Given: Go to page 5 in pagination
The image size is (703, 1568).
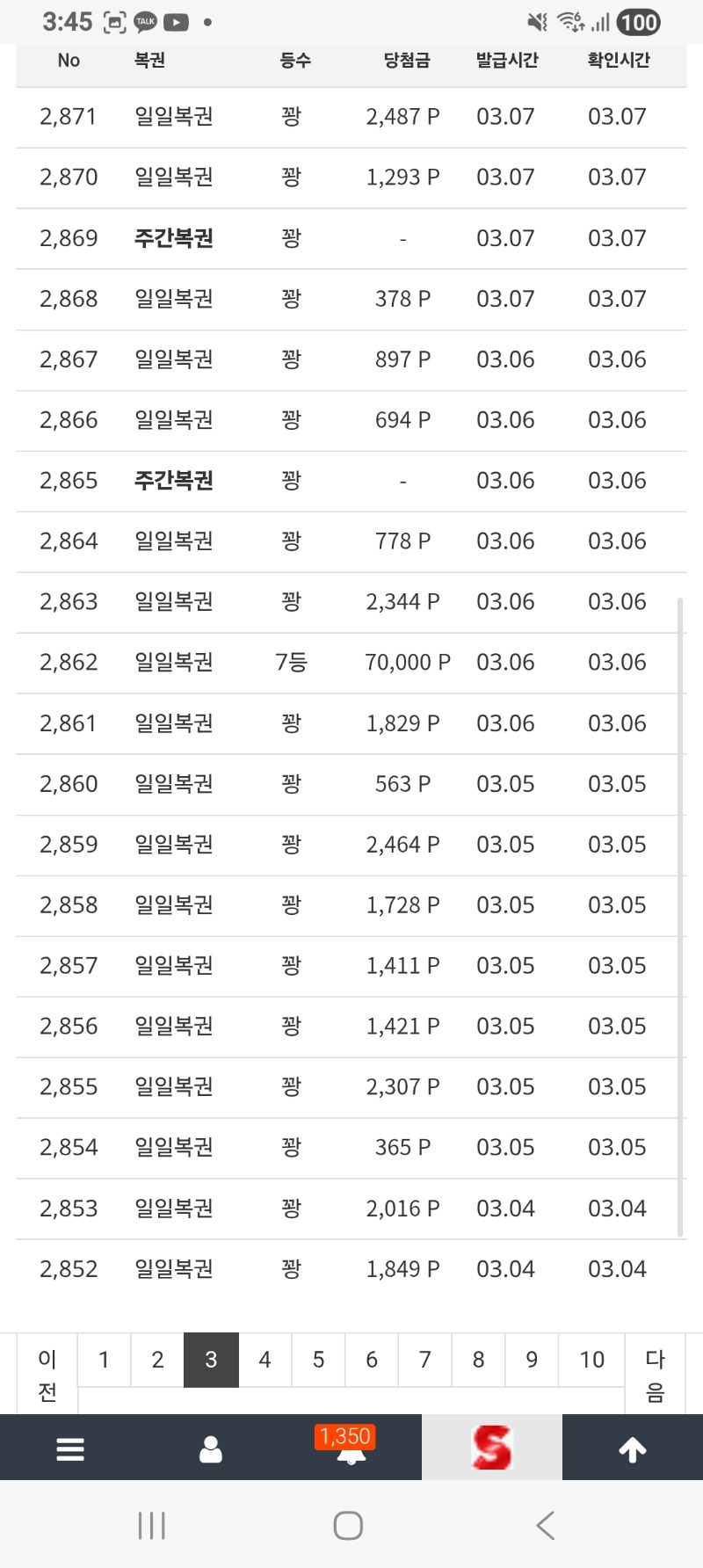Looking at the screenshot, I should coord(317,1359).
